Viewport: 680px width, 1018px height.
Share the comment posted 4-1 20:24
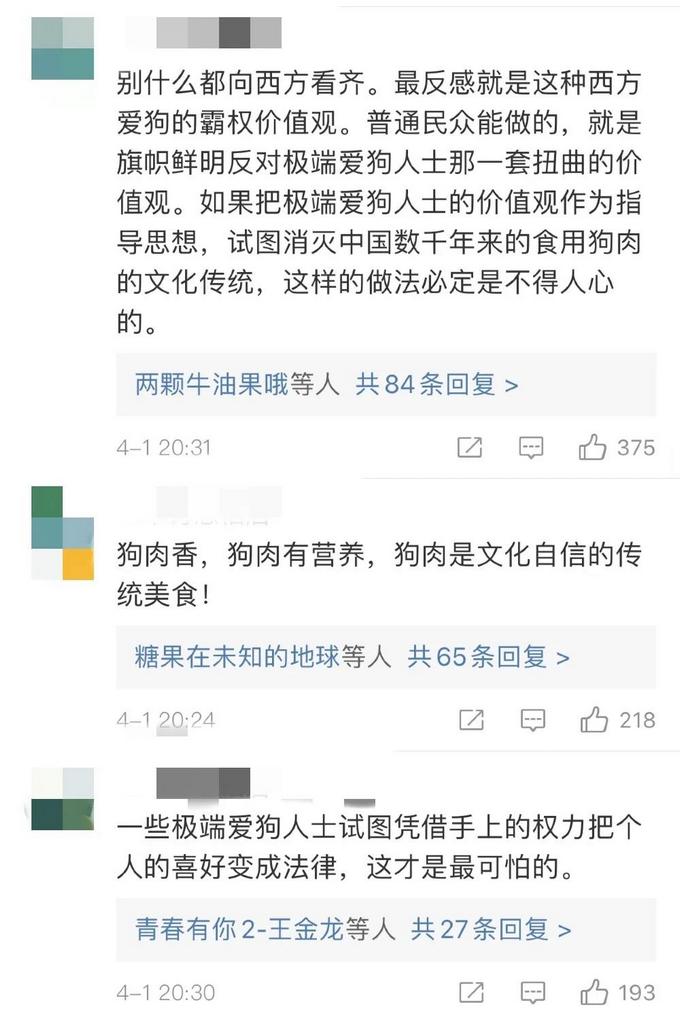(470, 720)
